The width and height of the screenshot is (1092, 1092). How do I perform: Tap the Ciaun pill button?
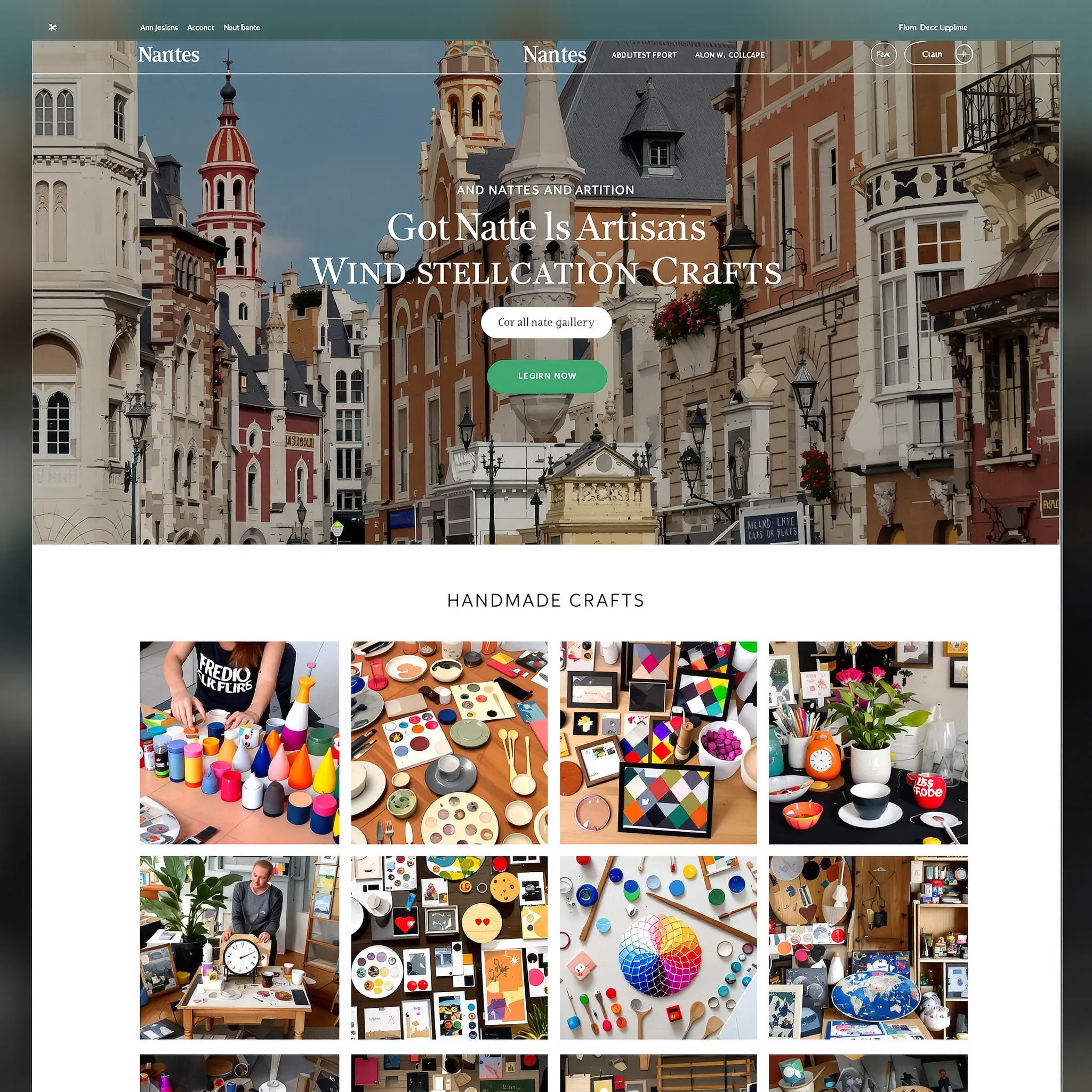(x=932, y=54)
